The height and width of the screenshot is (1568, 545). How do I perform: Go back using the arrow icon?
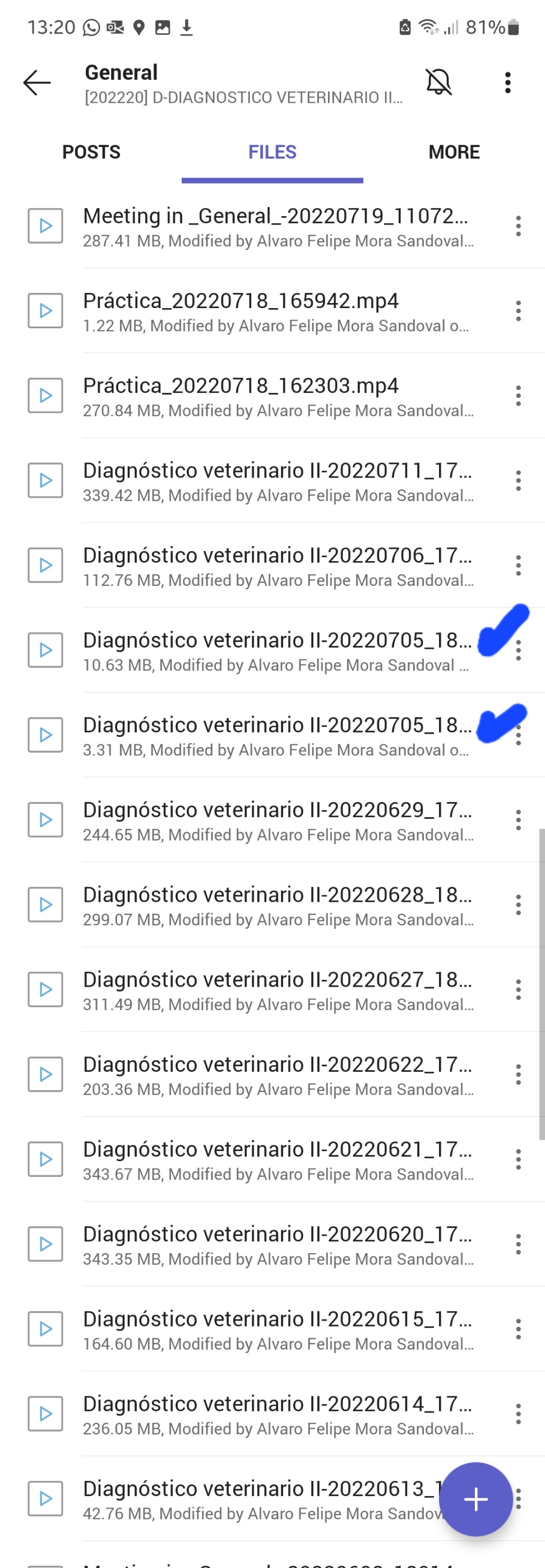(x=37, y=82)
